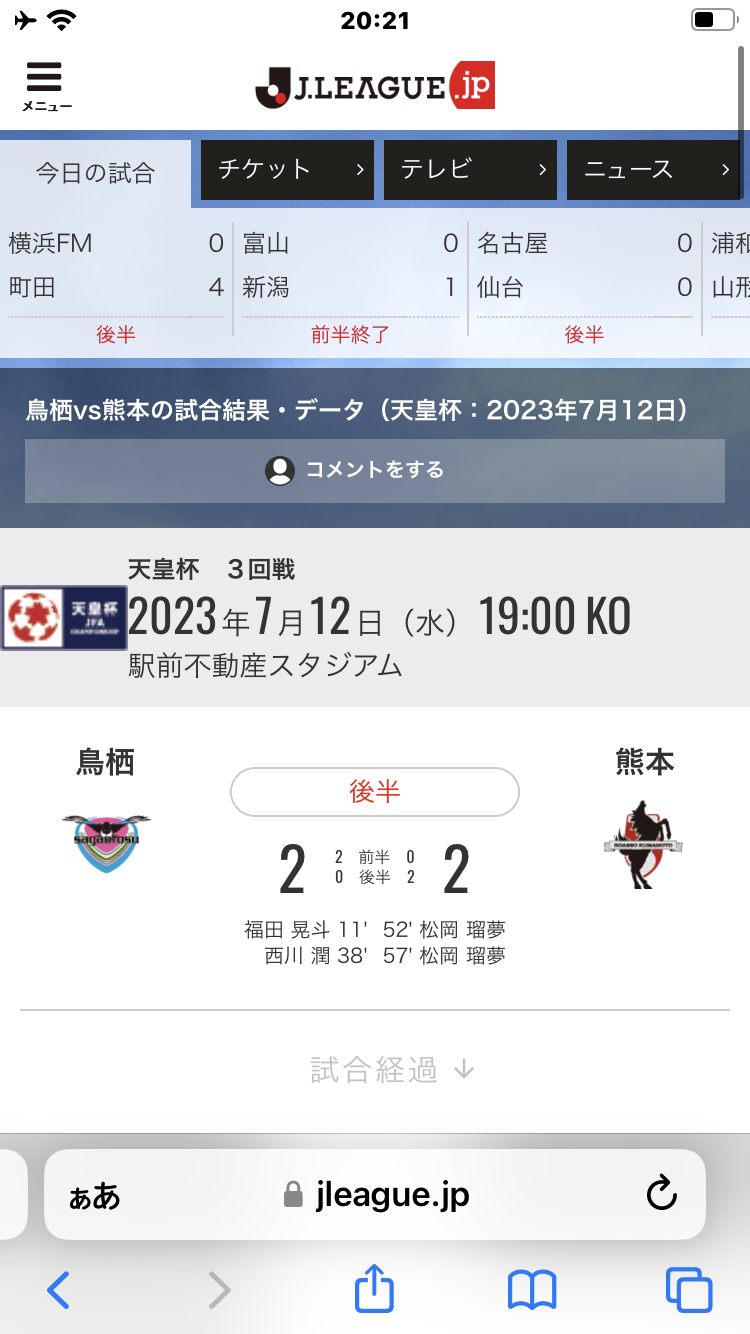
Task: Open Safari bookmarks
Action: pos(531,1290)
